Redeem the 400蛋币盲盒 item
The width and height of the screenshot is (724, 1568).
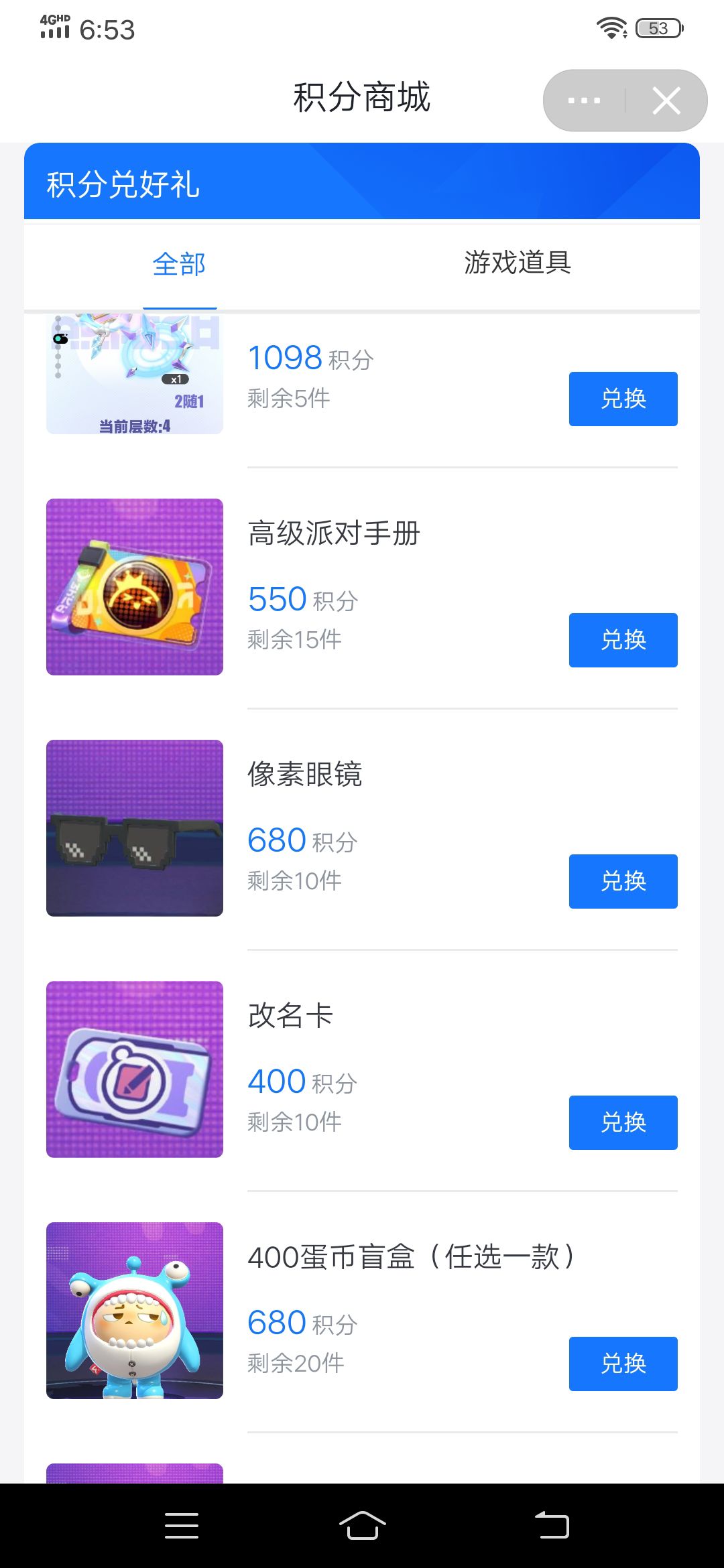pos(623,1364)
